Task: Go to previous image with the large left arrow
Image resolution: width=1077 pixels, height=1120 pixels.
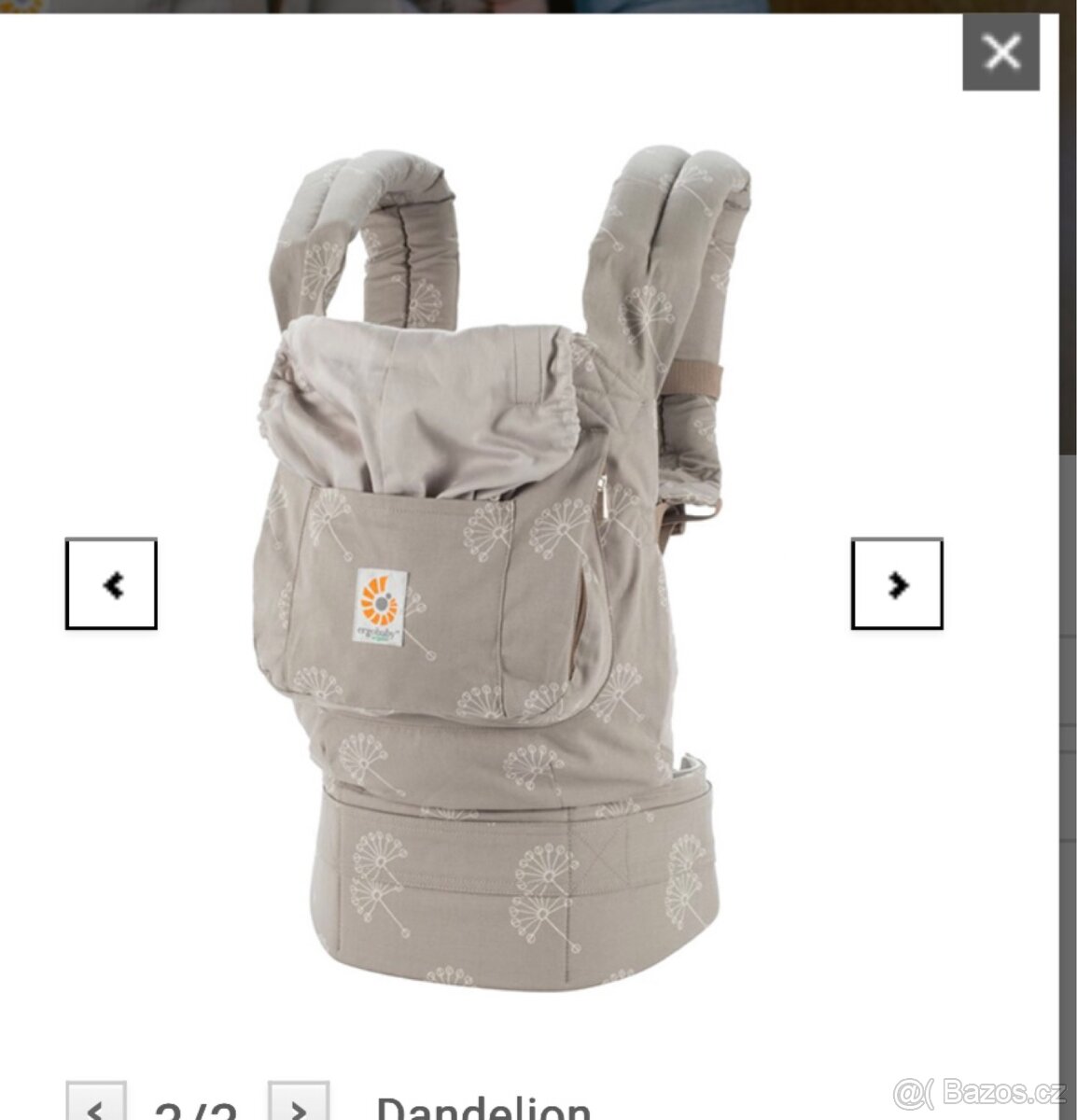Action: pyautogui.click(x=111, y=584)
